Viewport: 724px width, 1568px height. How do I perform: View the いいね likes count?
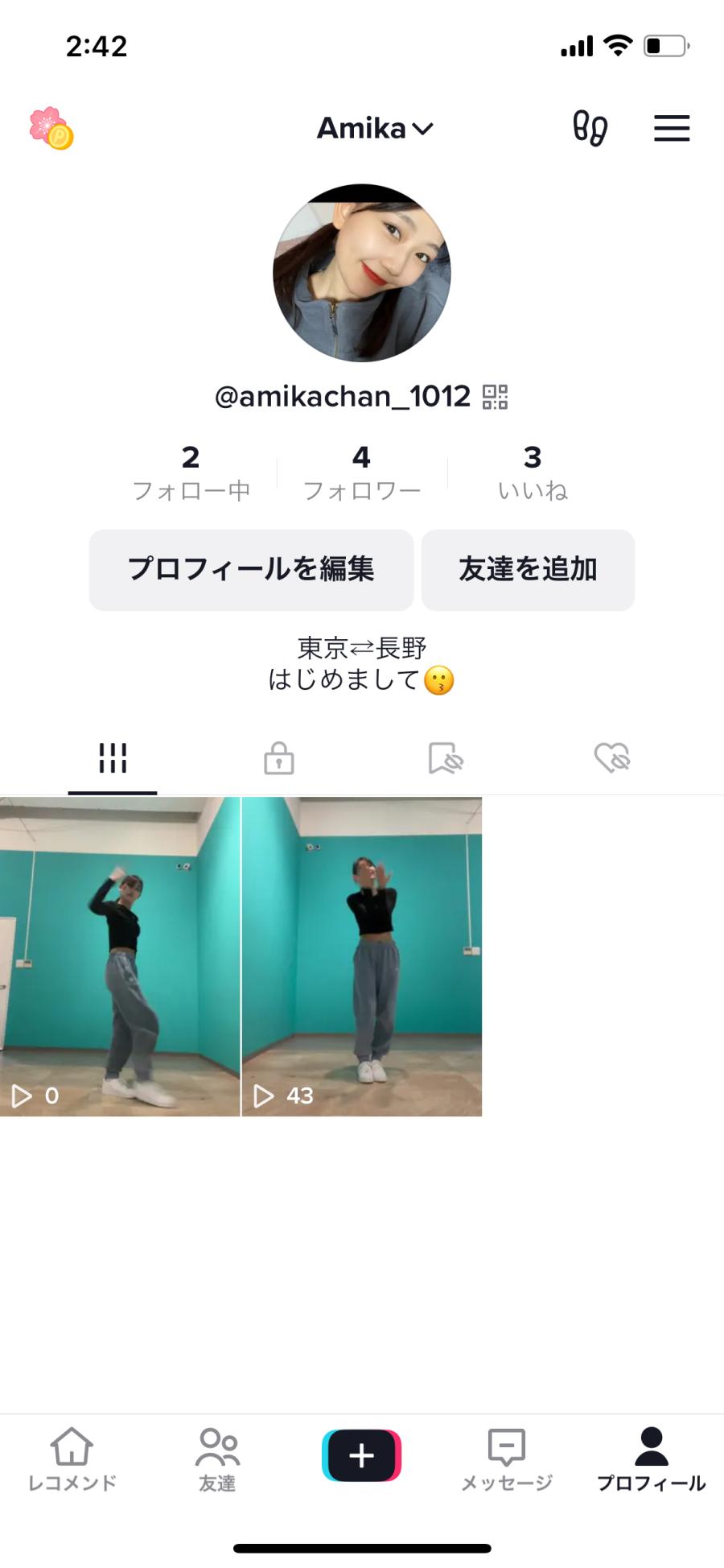click(533, 472)
